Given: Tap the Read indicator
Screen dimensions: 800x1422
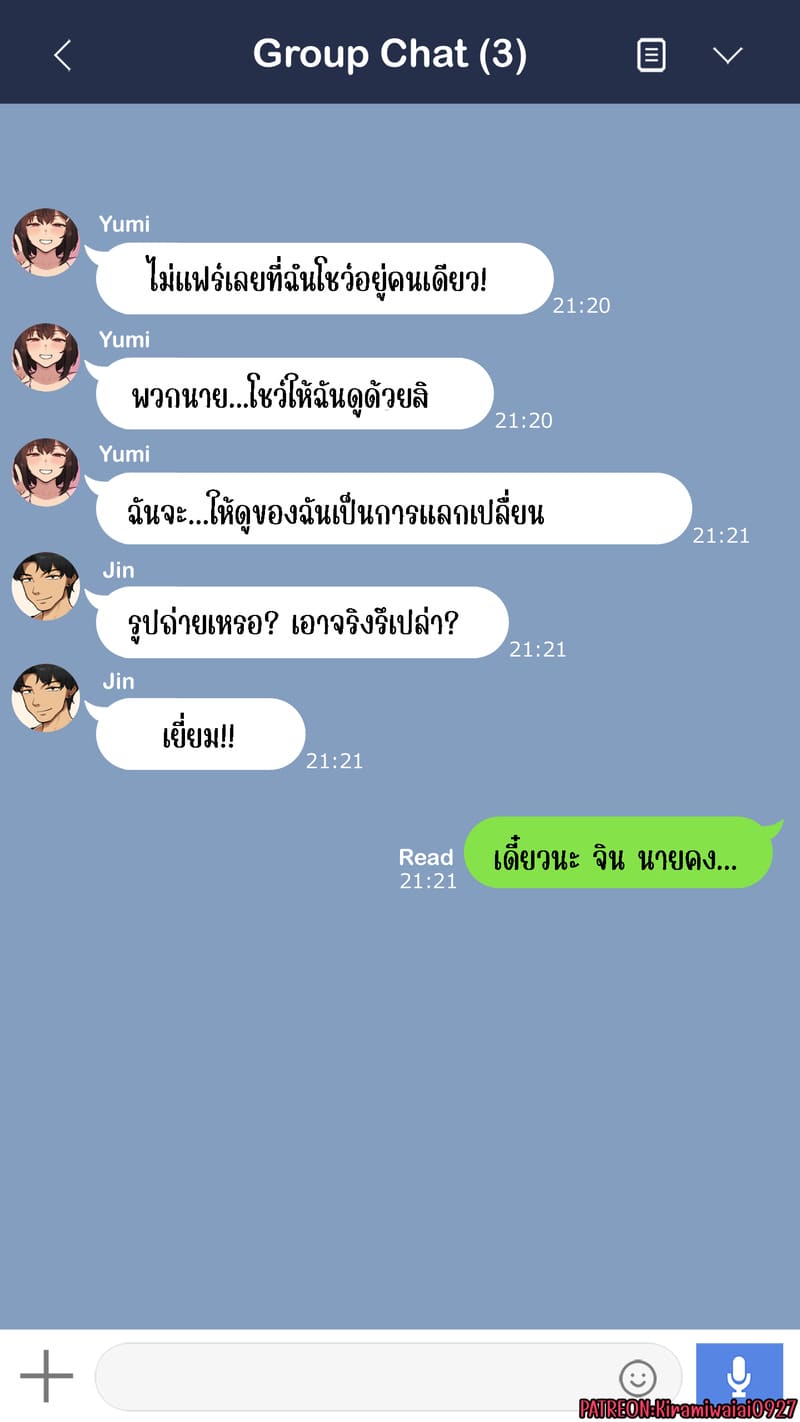Looking at the screenshot, I should tap(426, 857).
